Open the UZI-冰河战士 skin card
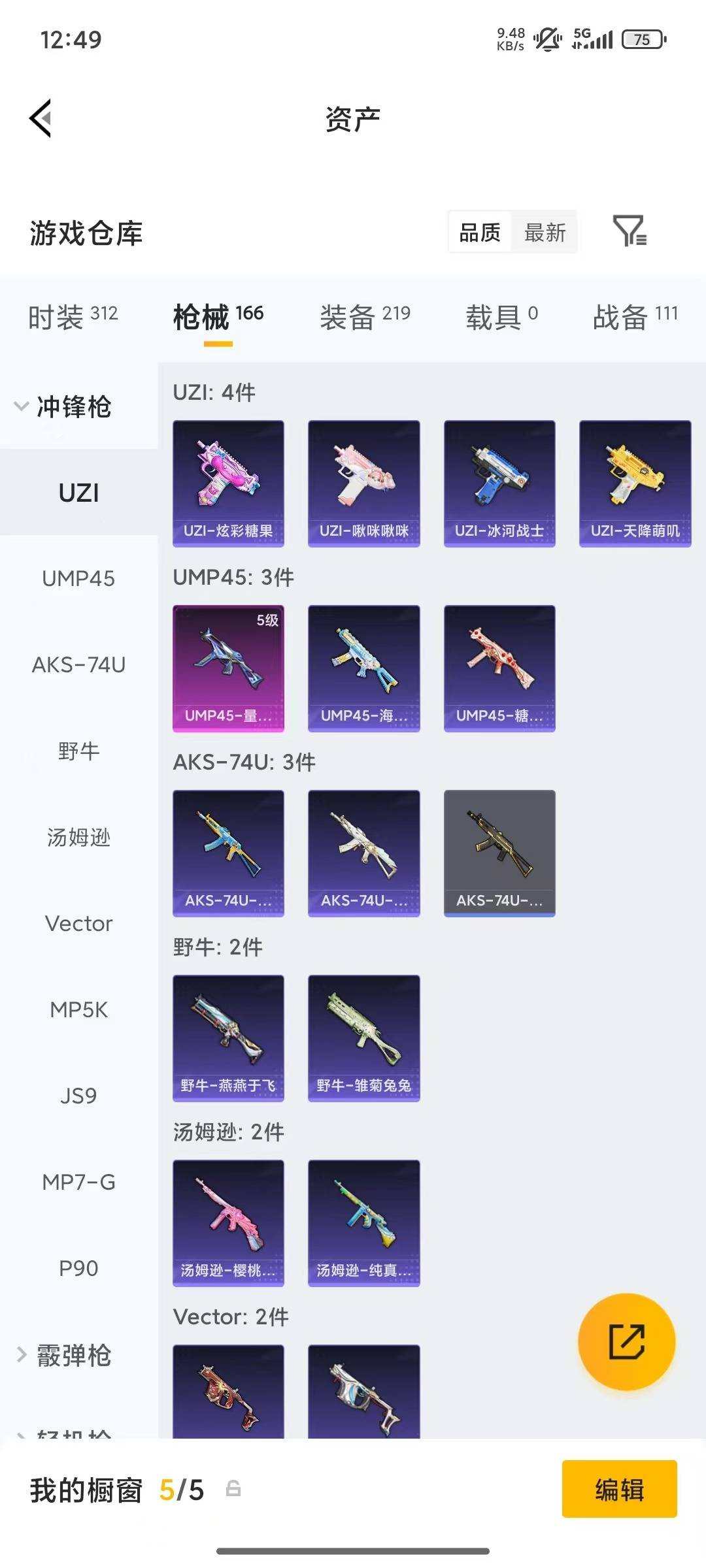The height and width of the screenshot is (1568, 706). 499,483
